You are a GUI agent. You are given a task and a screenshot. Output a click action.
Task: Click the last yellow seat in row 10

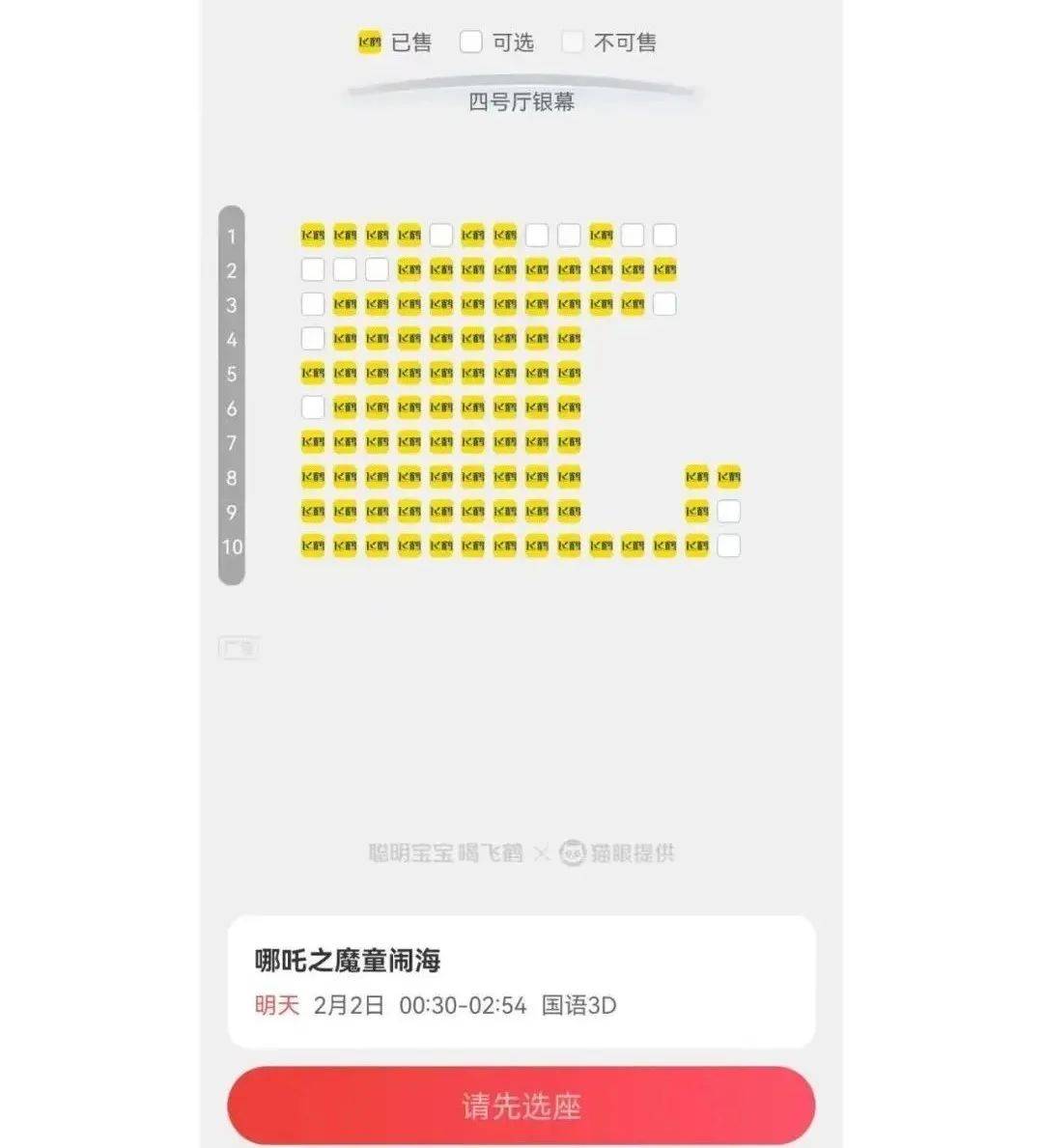695,545
